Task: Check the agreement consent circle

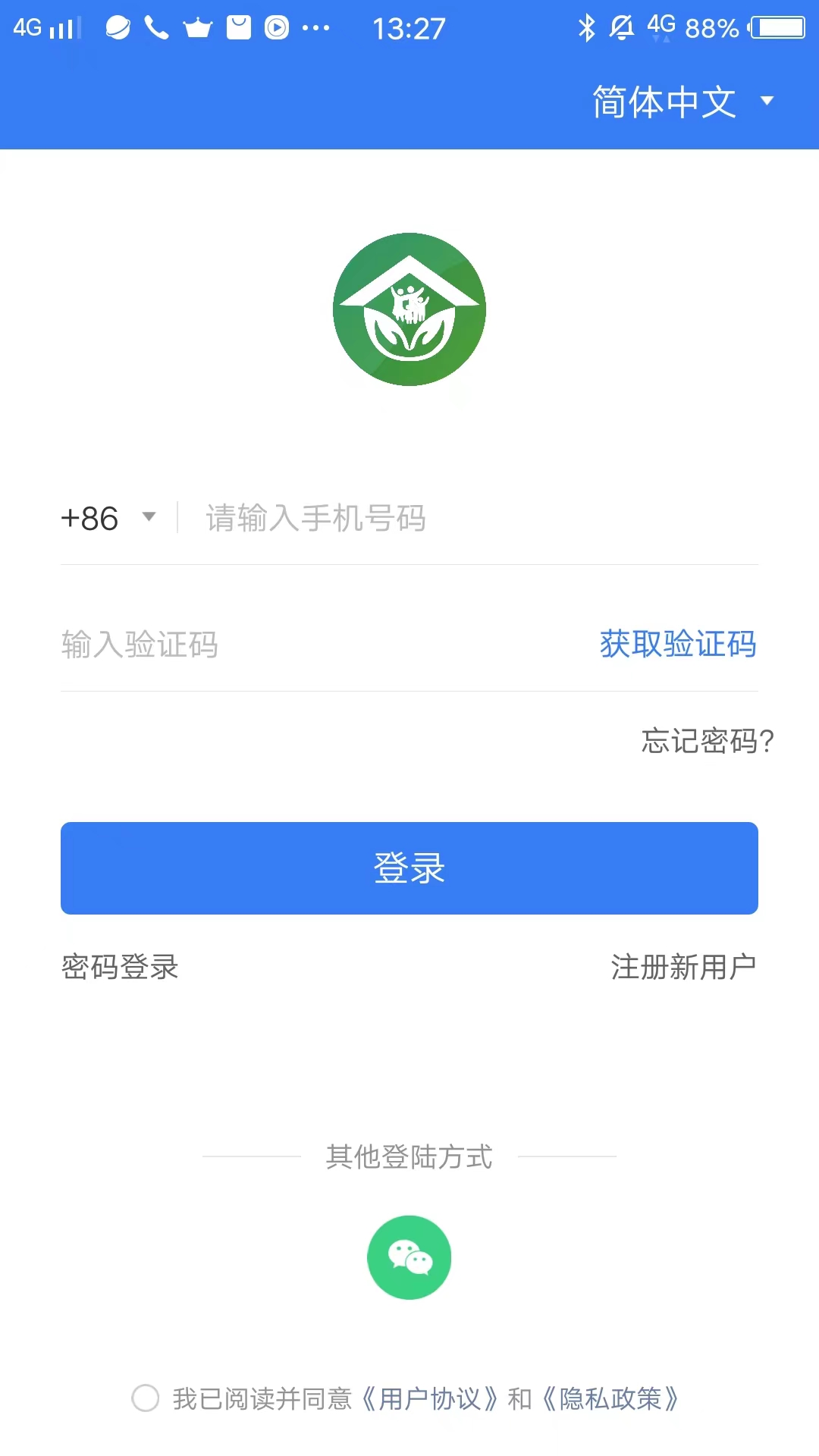Action: (x=146, y=1398)
